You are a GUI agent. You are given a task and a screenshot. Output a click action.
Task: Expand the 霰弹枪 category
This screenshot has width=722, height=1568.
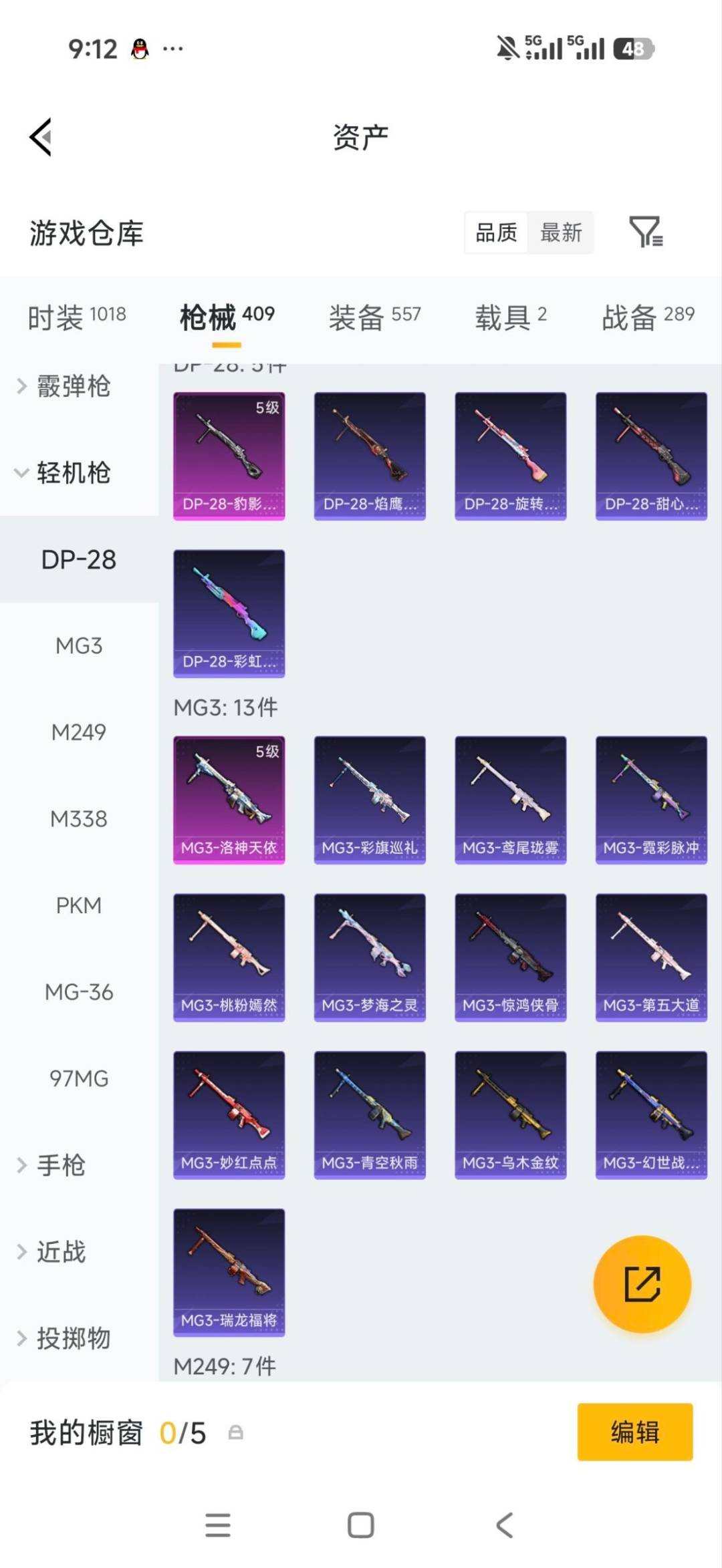[64, 386]
